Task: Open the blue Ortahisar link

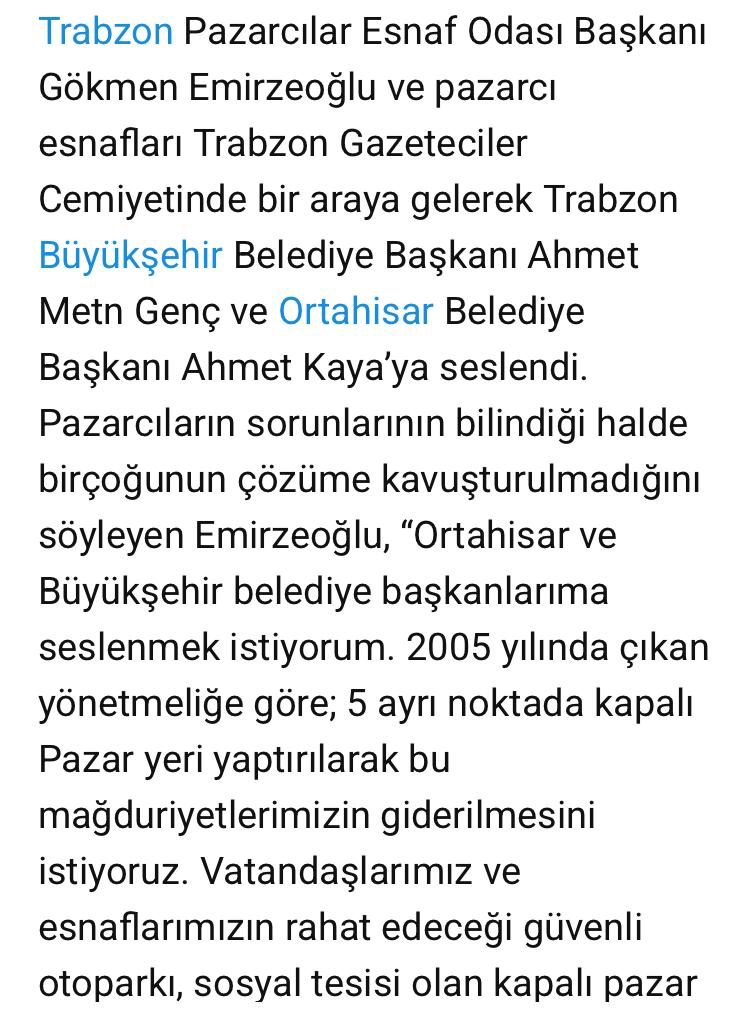Action: pyautogui.click(x=355, y=312)
